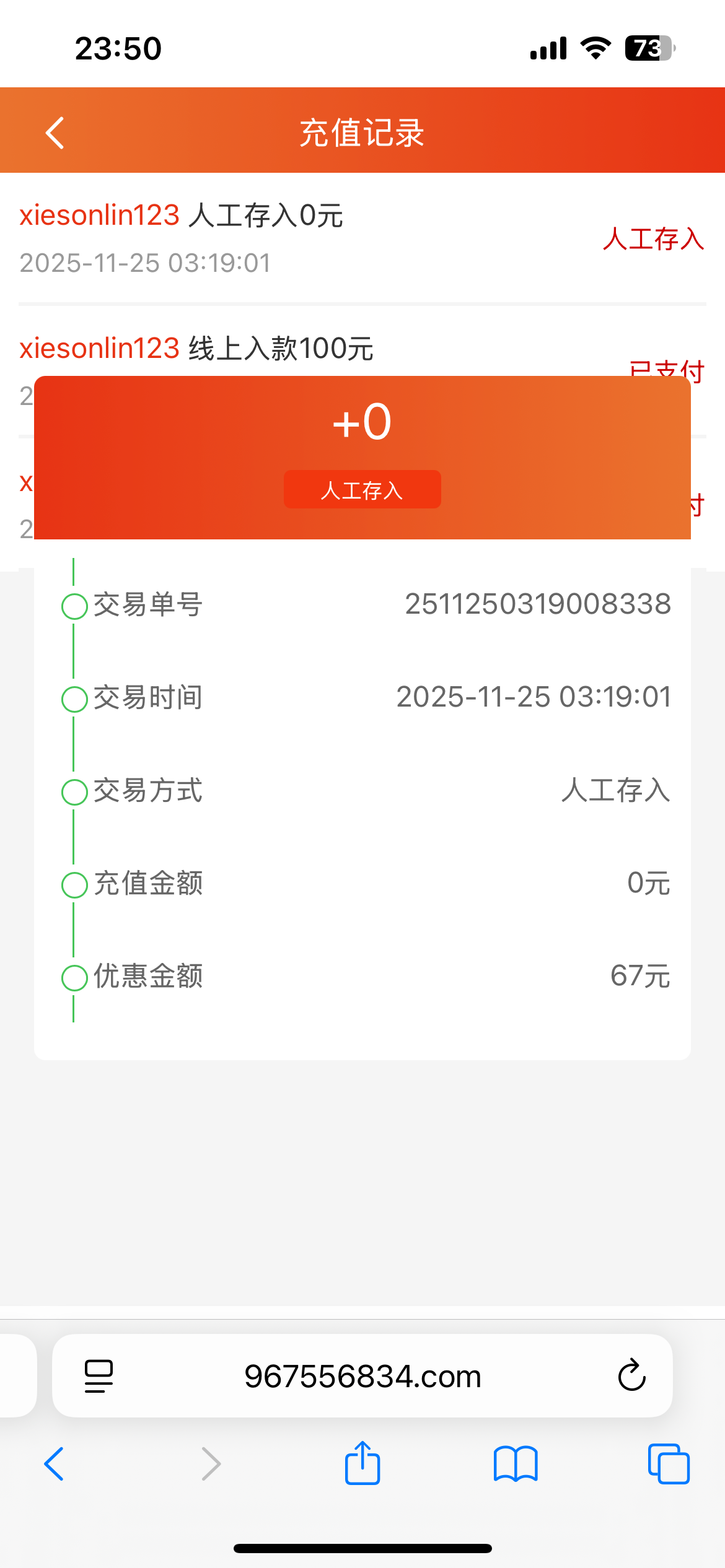Viewport: 725px width, 1568px height.
Task: Show all open Safari tabs
Action: (x=669, y=1464)
